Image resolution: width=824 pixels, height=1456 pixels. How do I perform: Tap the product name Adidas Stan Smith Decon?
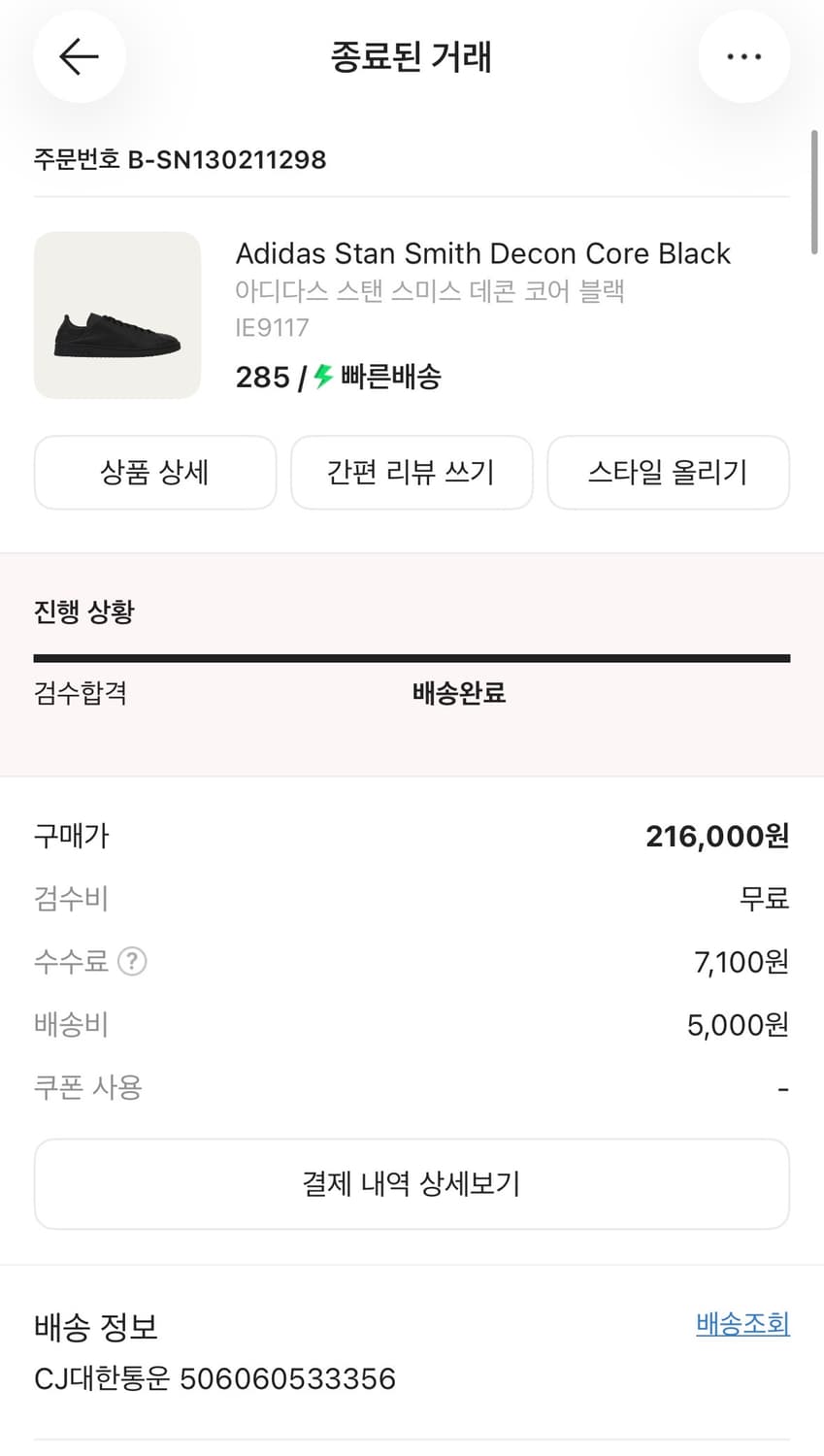(482, 253)
